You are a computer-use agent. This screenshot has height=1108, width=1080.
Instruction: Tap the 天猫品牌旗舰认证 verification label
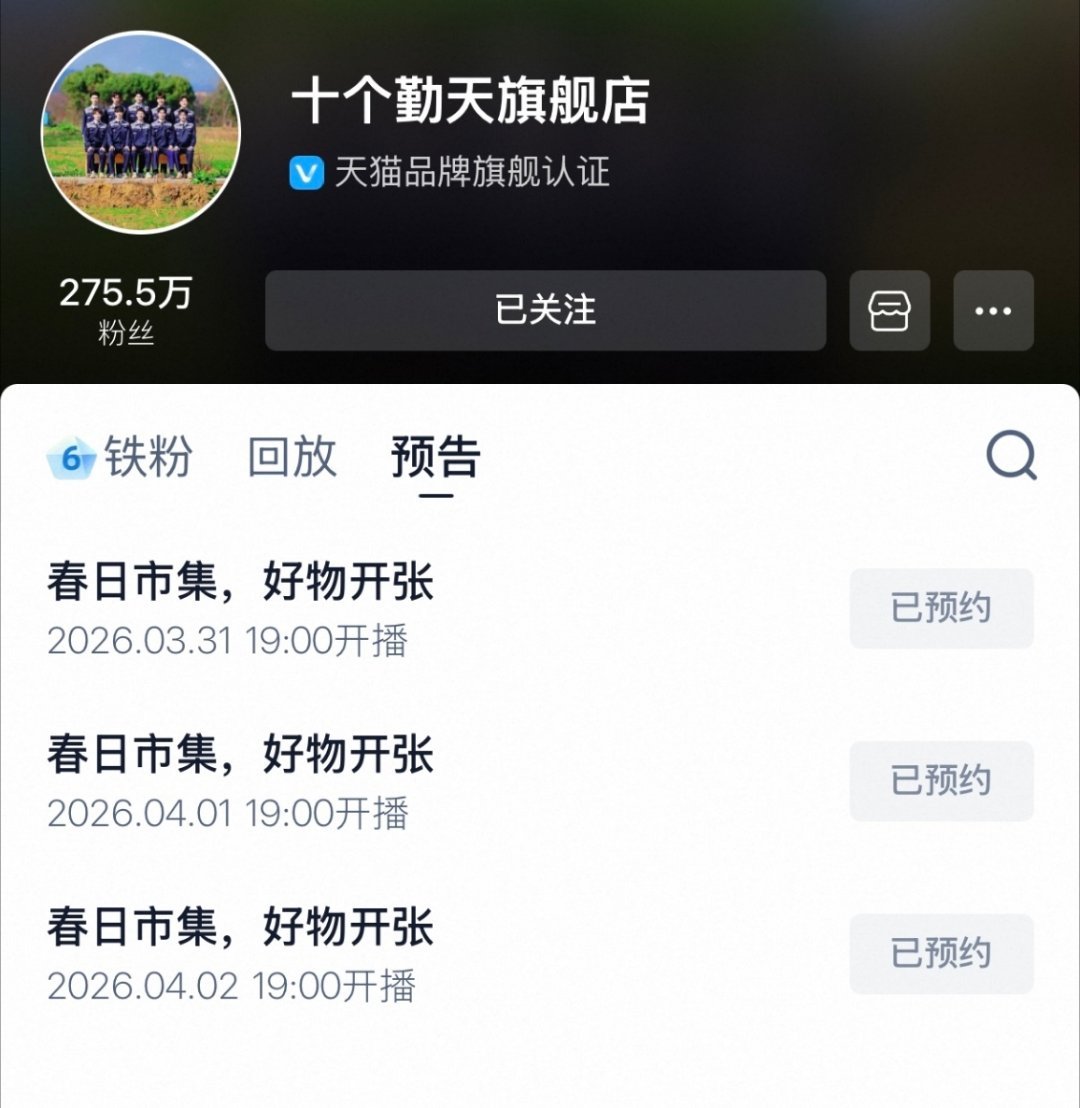(470, 172)
